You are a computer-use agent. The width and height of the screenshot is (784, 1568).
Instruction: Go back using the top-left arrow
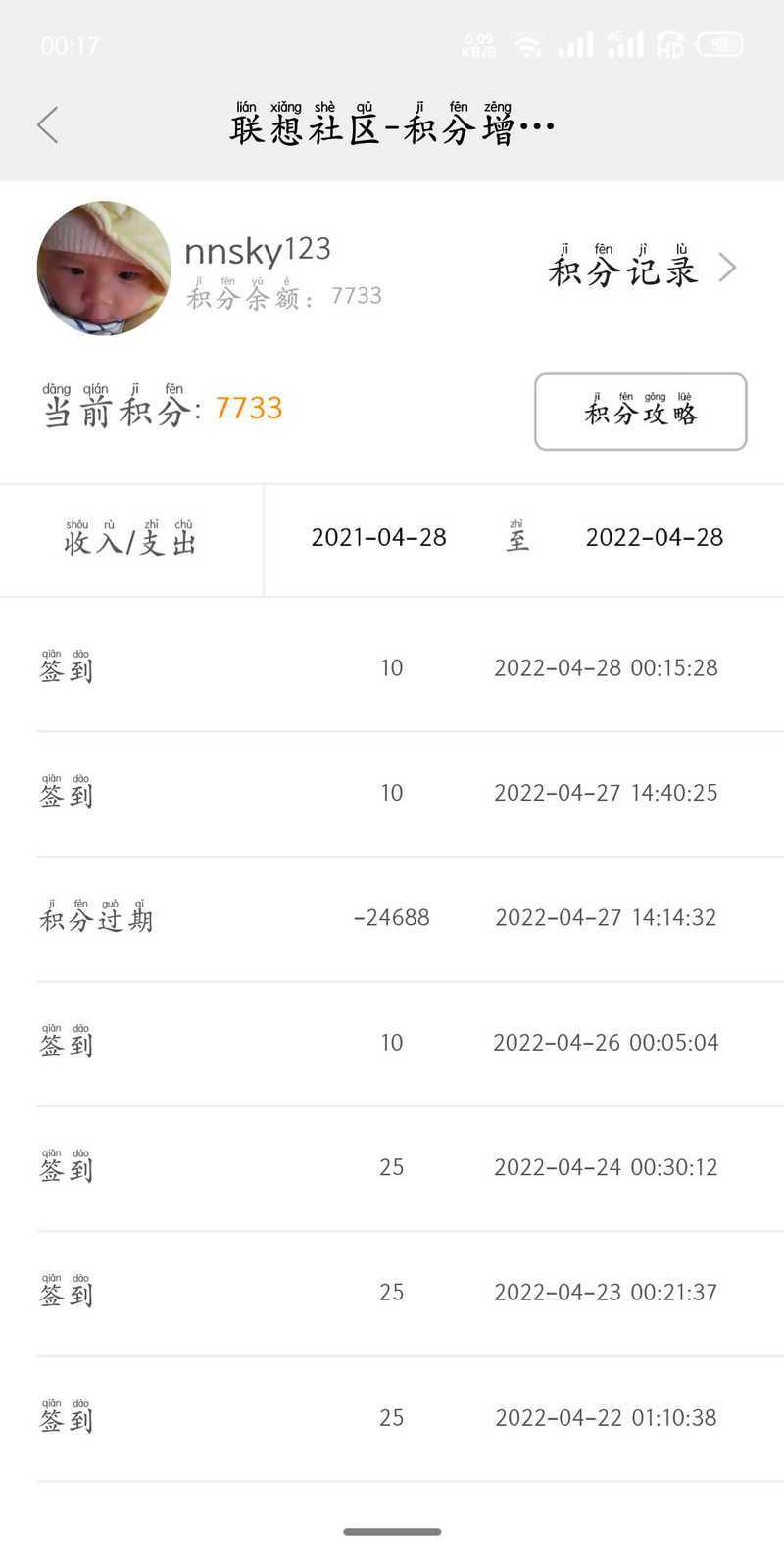coord(48,125)
